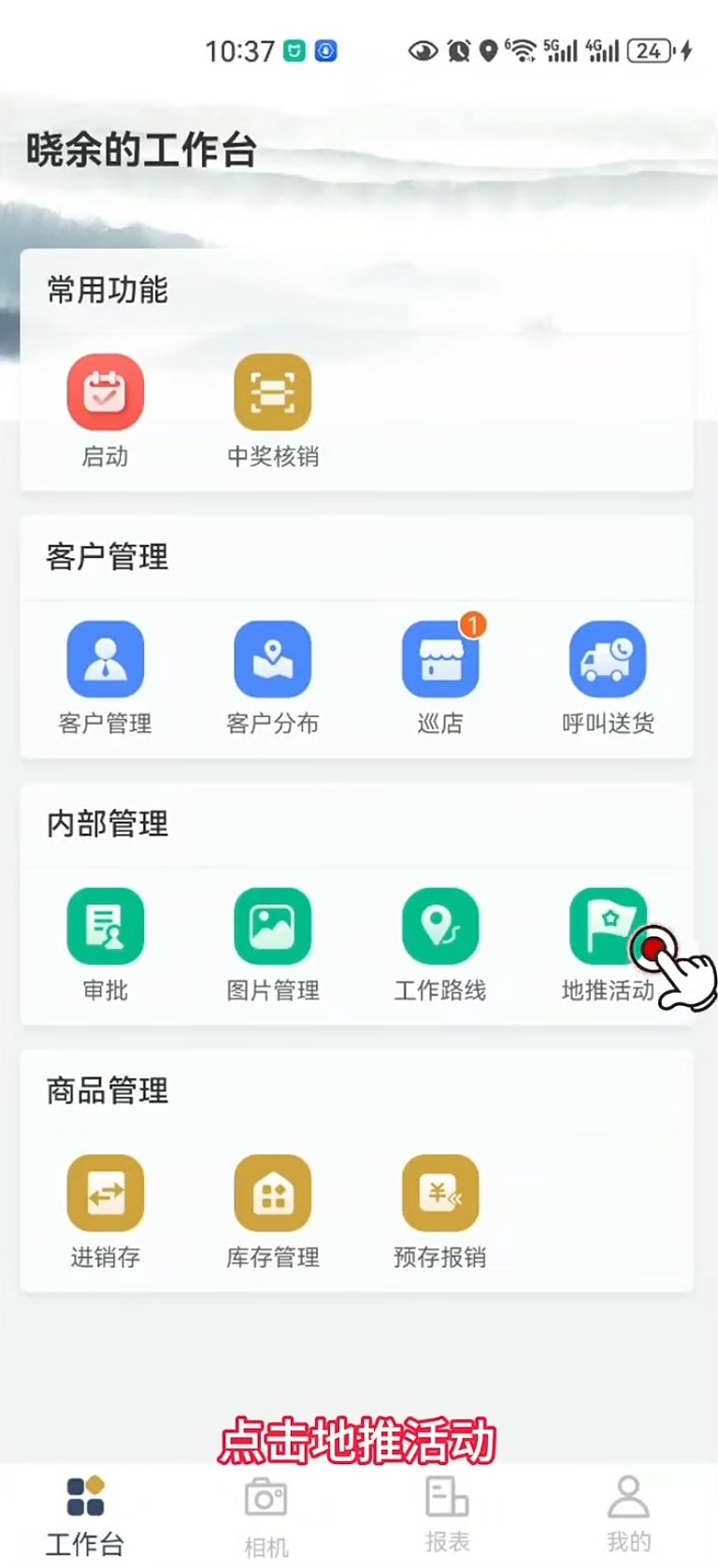The height and width of the screenshot is (1568, 718).
Task: Open the 我的 profile tab
Action: click(626, 1510)
